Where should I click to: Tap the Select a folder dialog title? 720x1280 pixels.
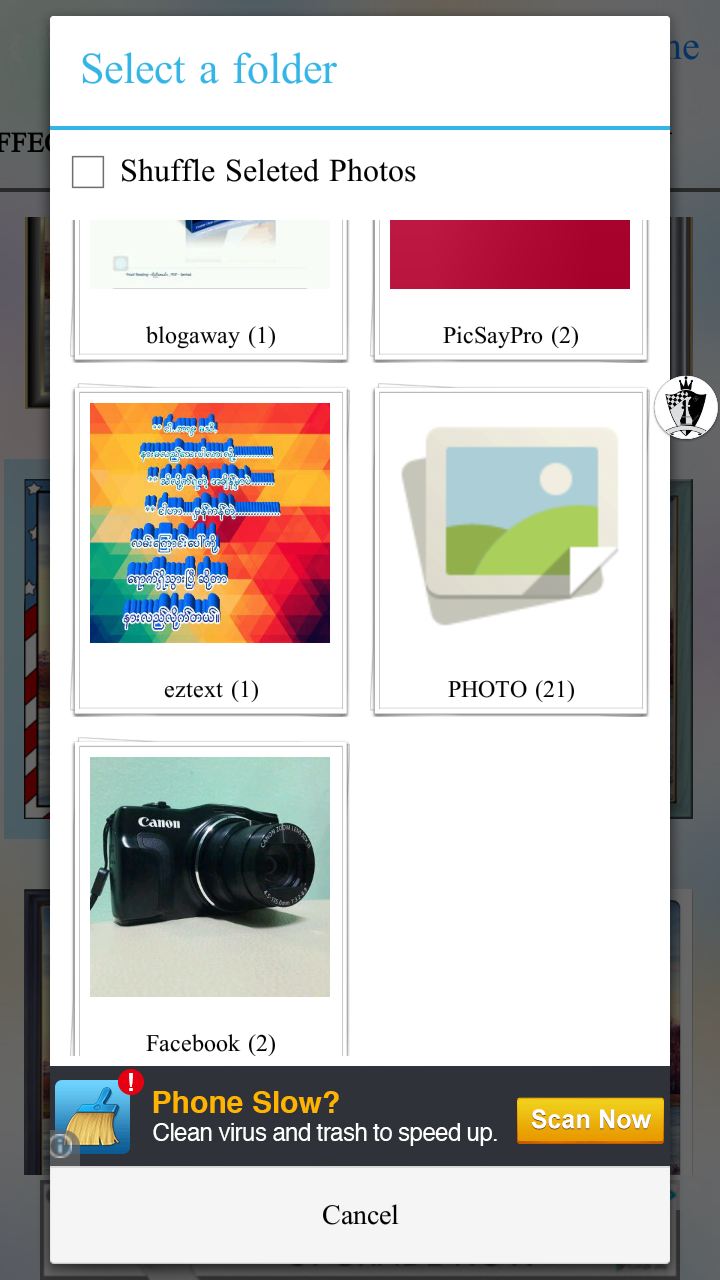coord(207,69)
